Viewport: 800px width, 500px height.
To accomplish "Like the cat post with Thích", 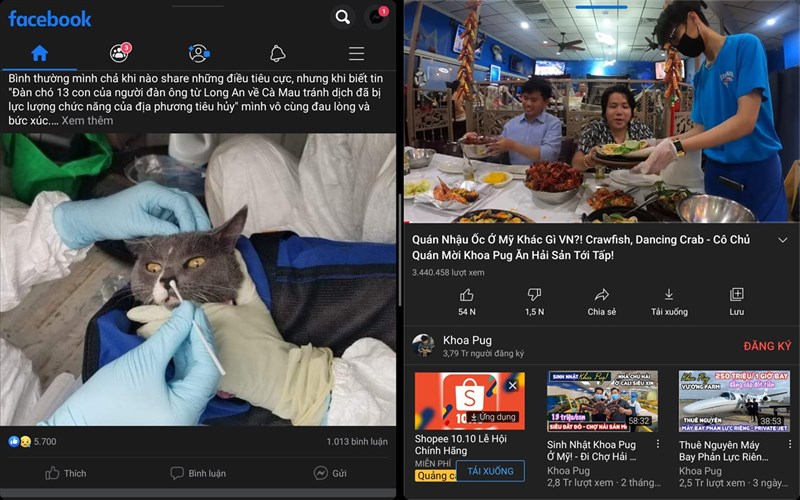I will coord(66,473).
